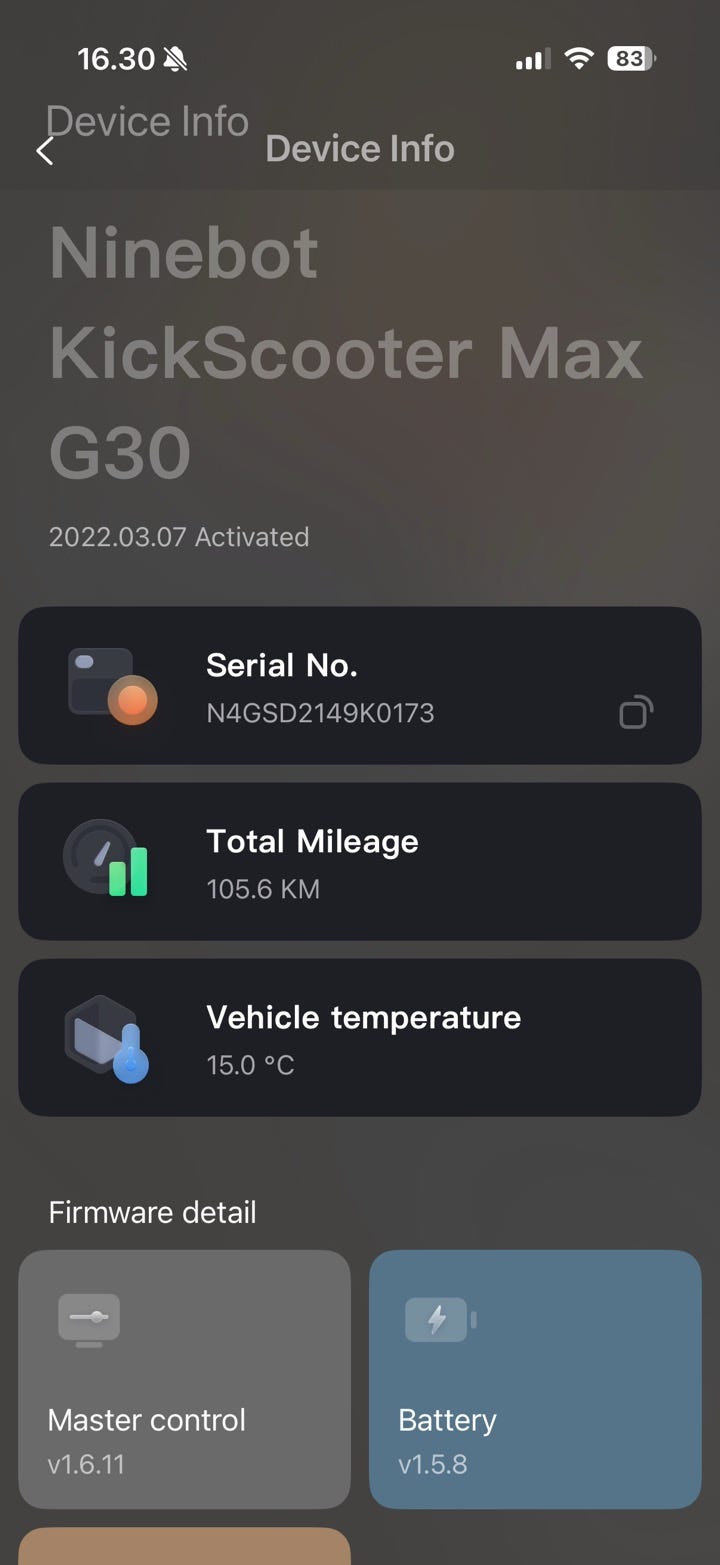Copy the serial number
The width and height of the screenshot is (720, 1565).
635,712
